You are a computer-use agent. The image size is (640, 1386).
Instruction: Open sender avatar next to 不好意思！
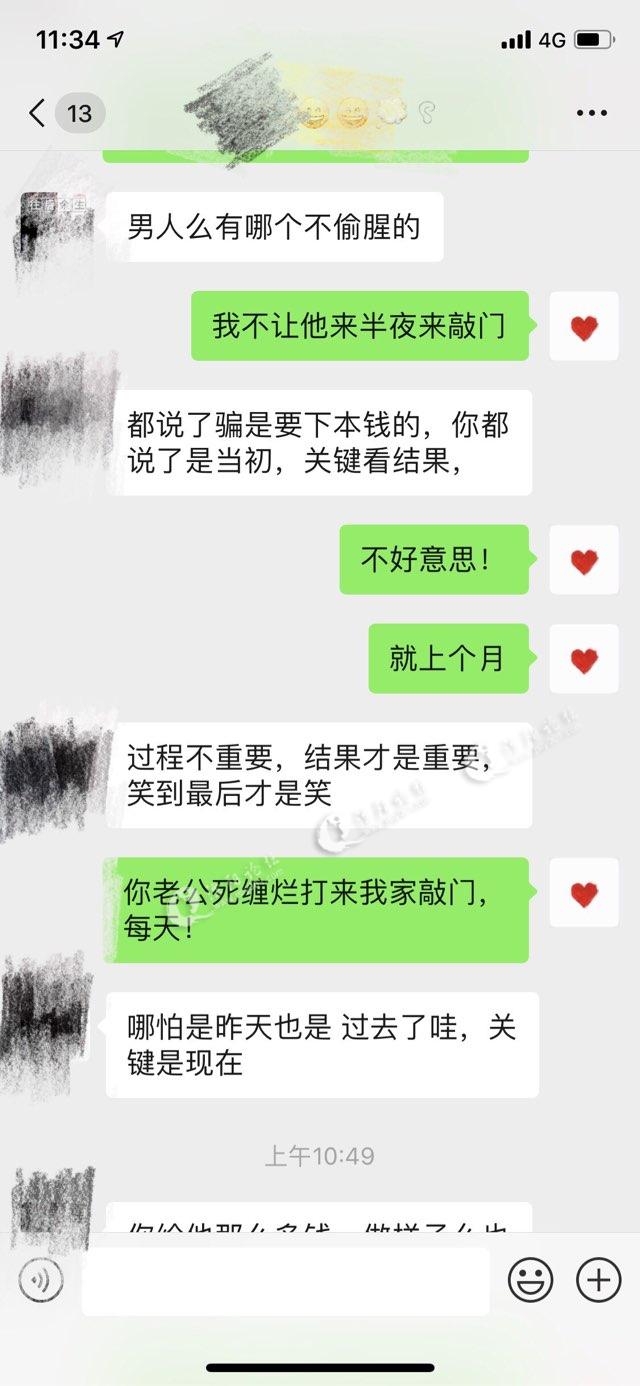point(584,560)
